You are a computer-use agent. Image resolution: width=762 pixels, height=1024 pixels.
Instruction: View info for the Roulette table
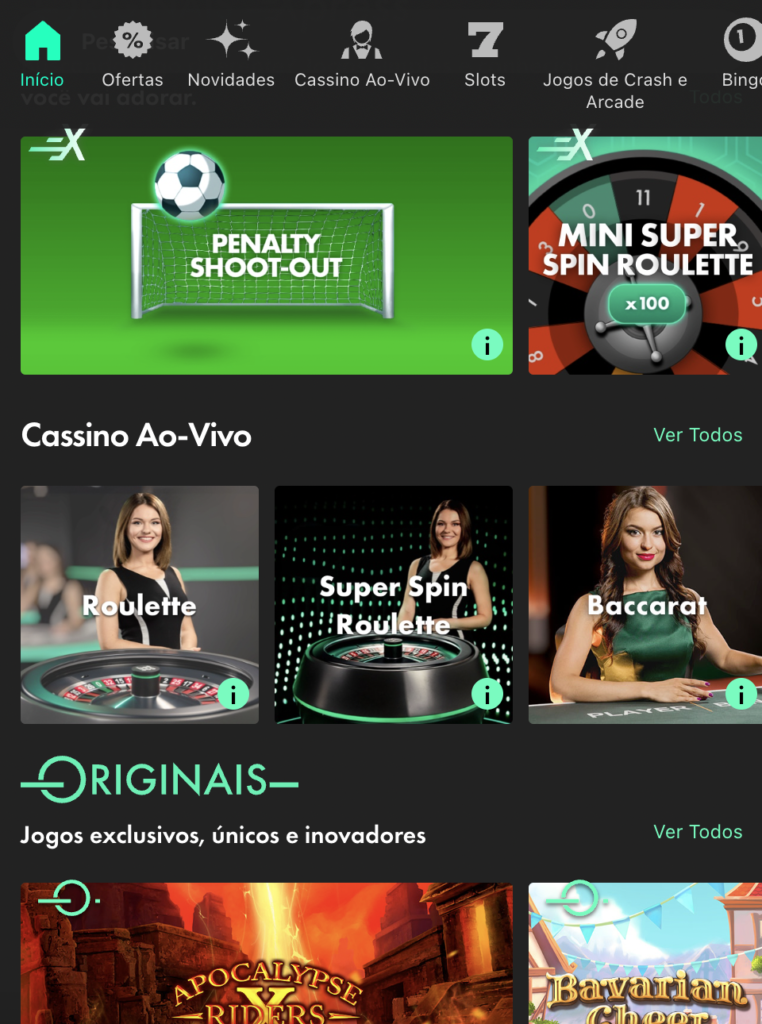pyautogui.click(x=233, y=693)
